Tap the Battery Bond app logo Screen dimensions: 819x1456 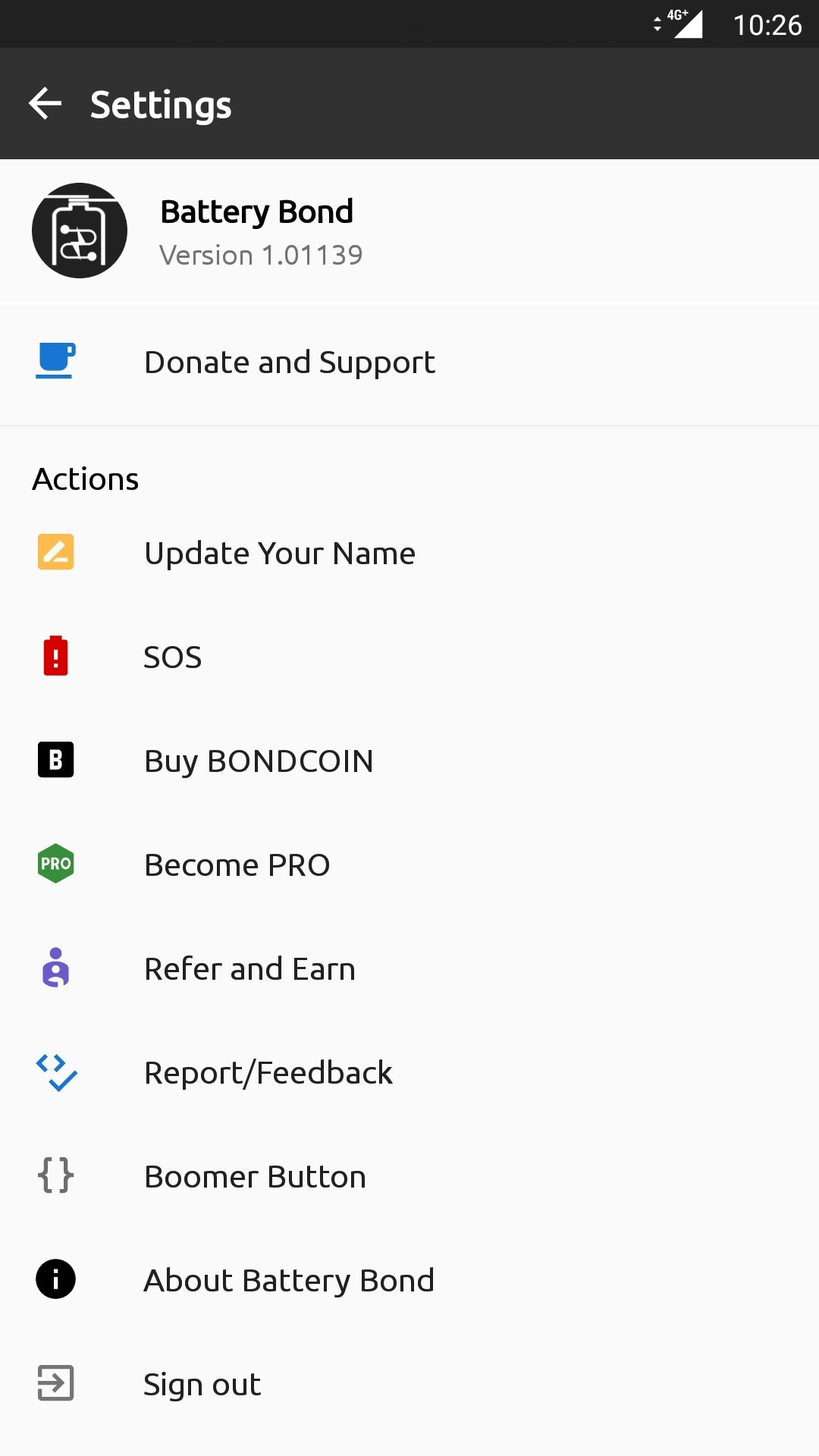tap(79, 230)
